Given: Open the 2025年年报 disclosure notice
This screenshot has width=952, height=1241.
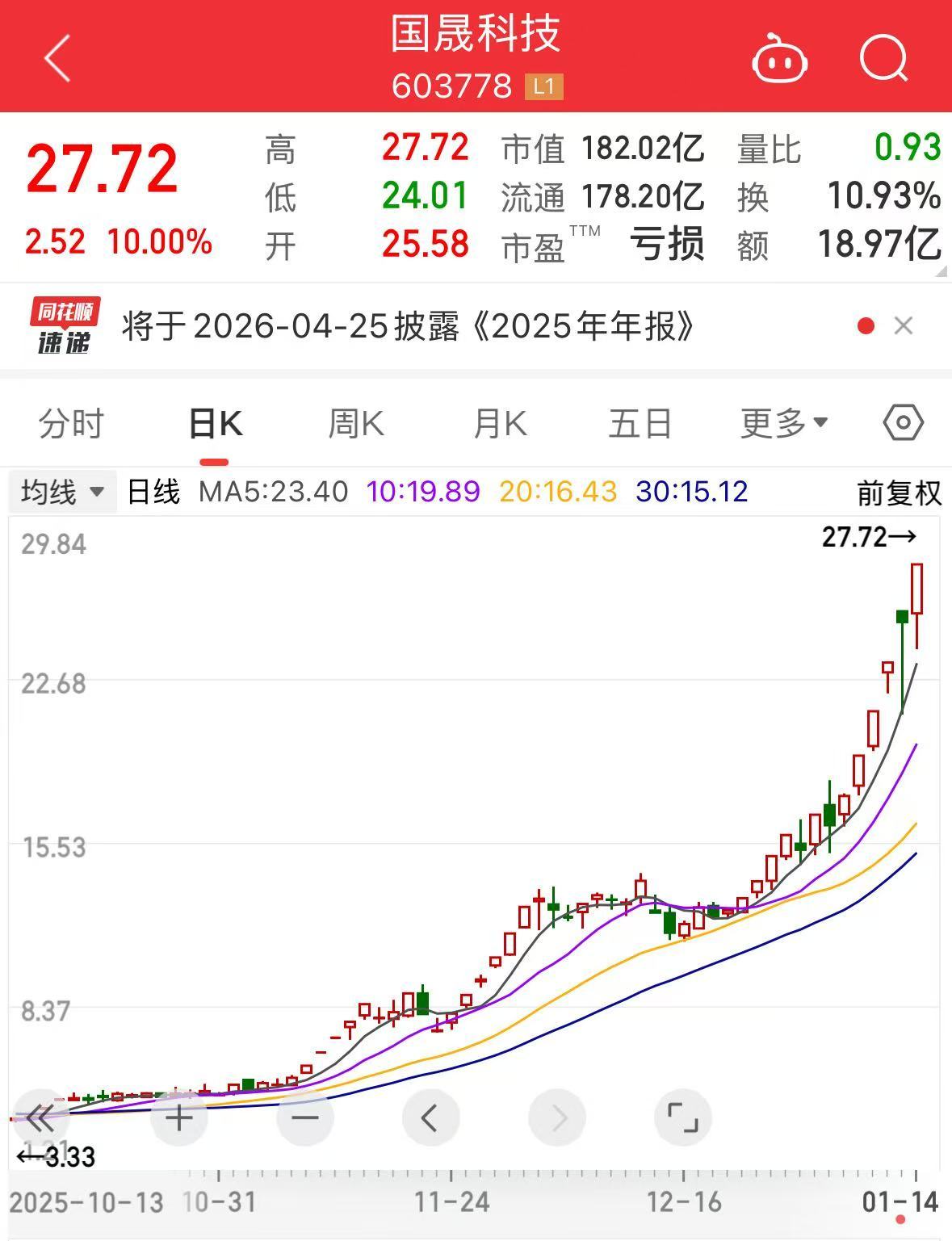Looking at the screenshot, I should [408, 327].
